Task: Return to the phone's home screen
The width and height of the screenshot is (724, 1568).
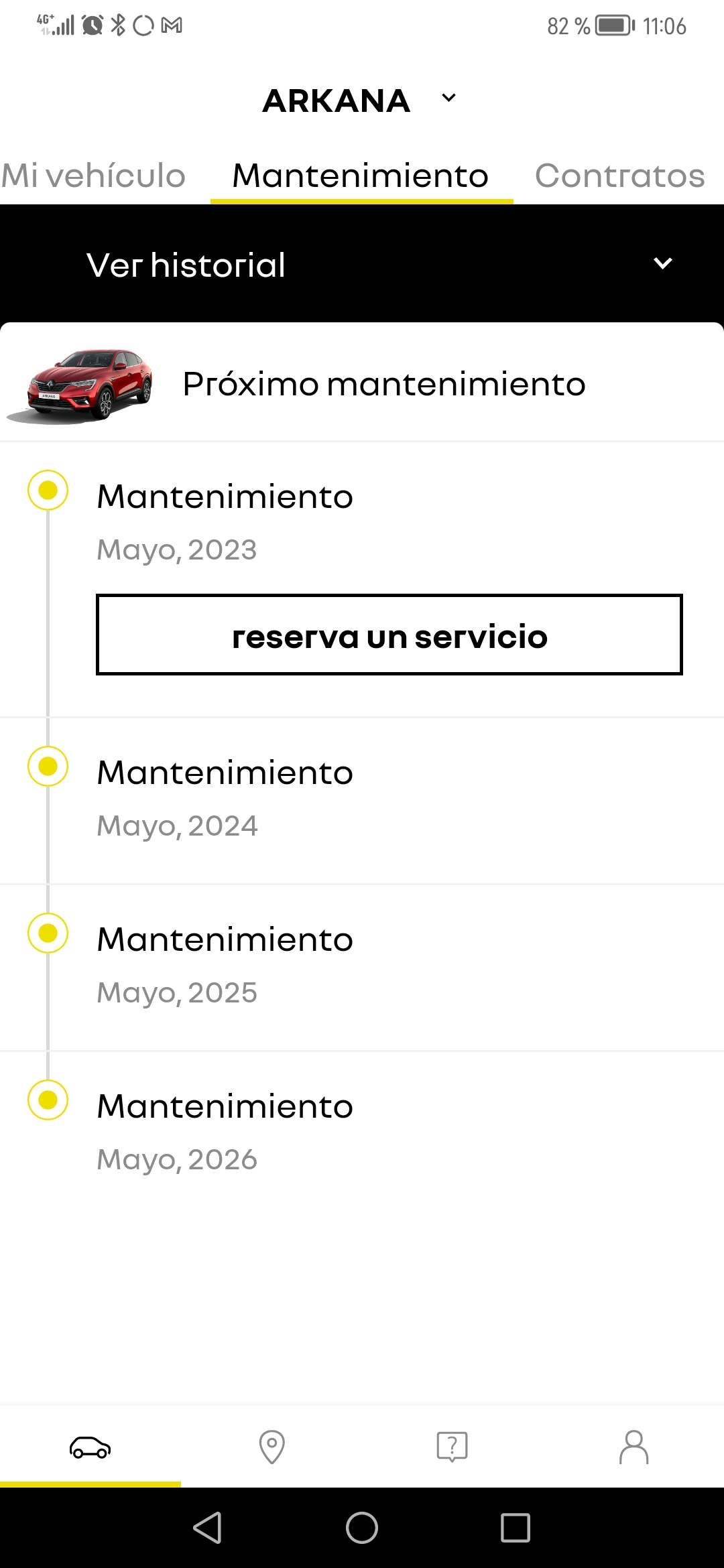Action: click(x=362, y=1528)
